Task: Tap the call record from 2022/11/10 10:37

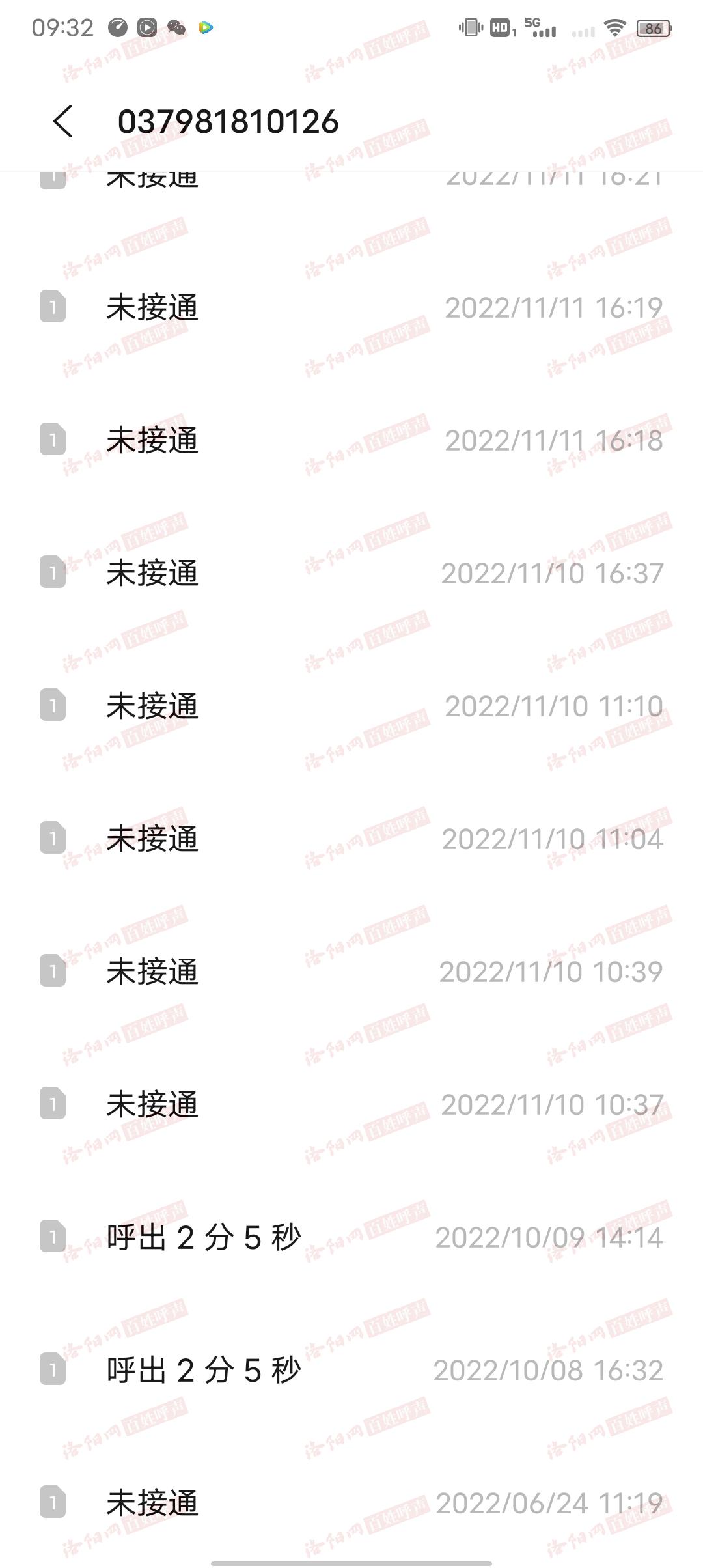Action: (351, 1104)
